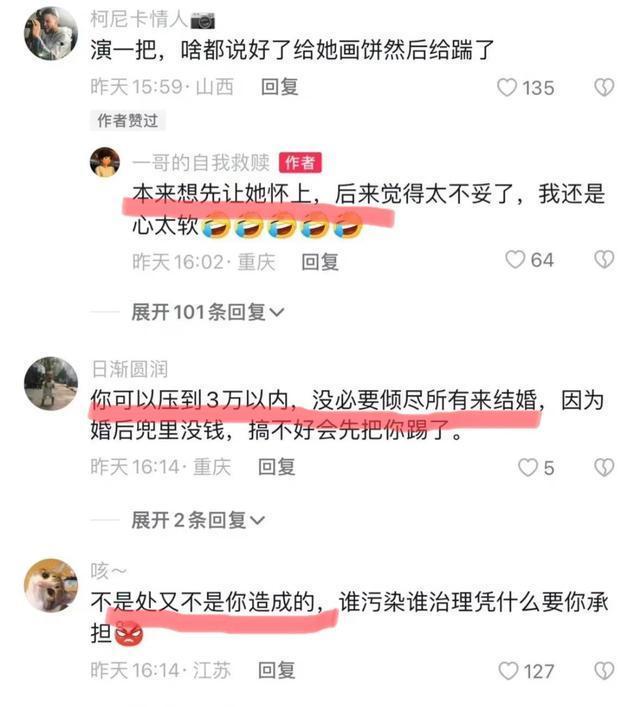640x707 pixels.
Task: Dislike 日渐圆润's comment
Action: click(x=603, y=467)
